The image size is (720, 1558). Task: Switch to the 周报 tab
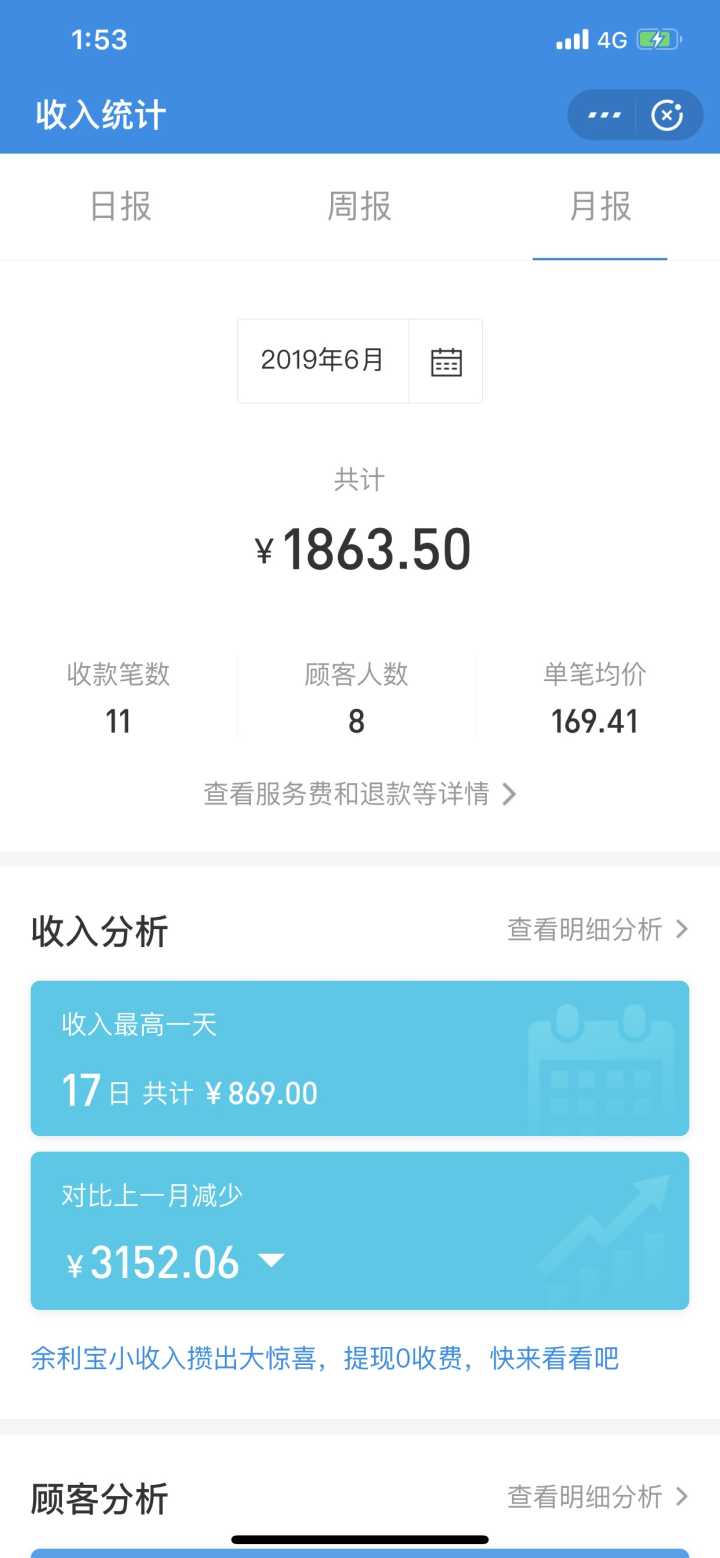pos(359,207)
